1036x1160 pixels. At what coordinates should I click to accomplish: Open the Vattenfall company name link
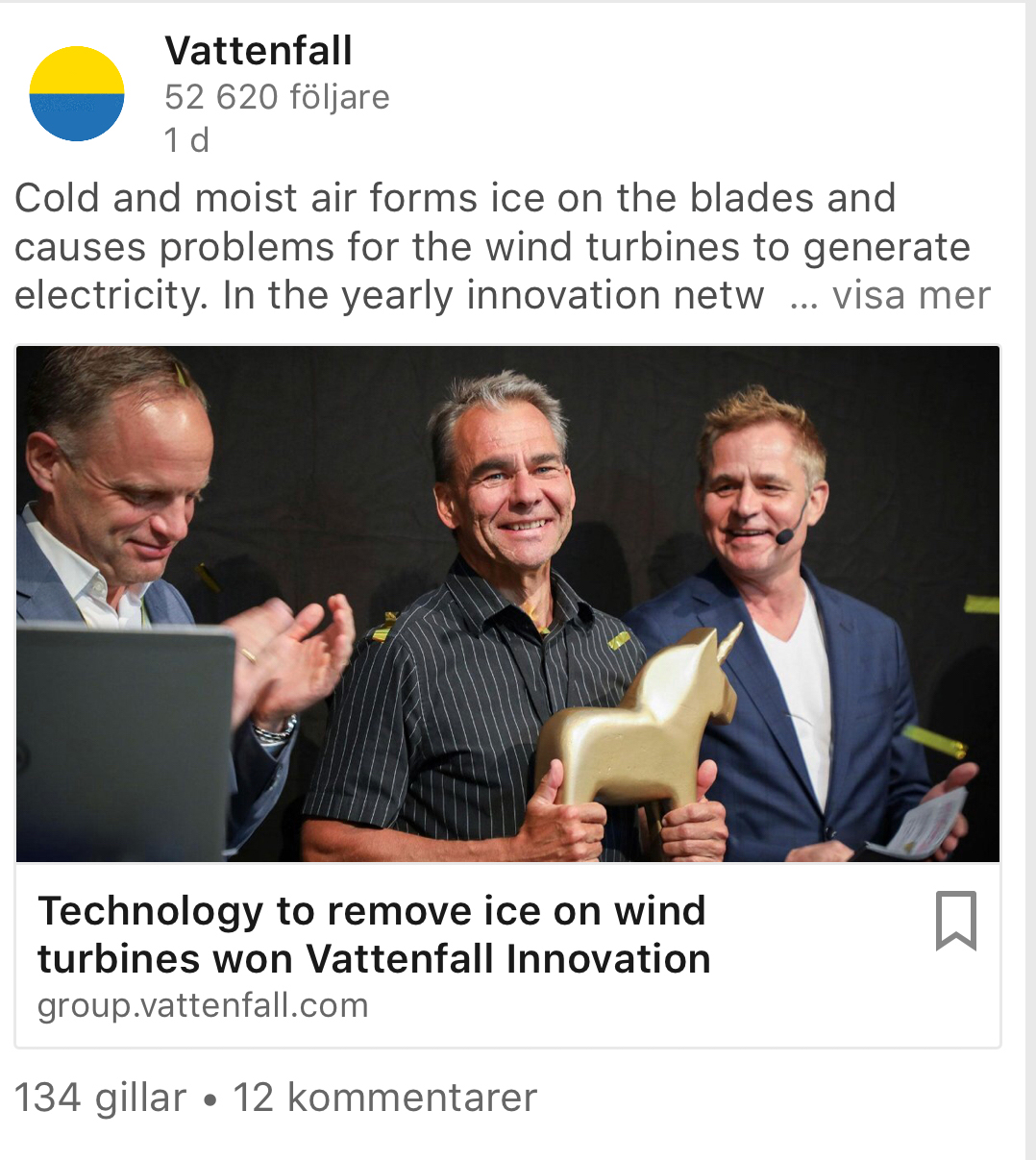pyautogui.click(x=259, y=51)
